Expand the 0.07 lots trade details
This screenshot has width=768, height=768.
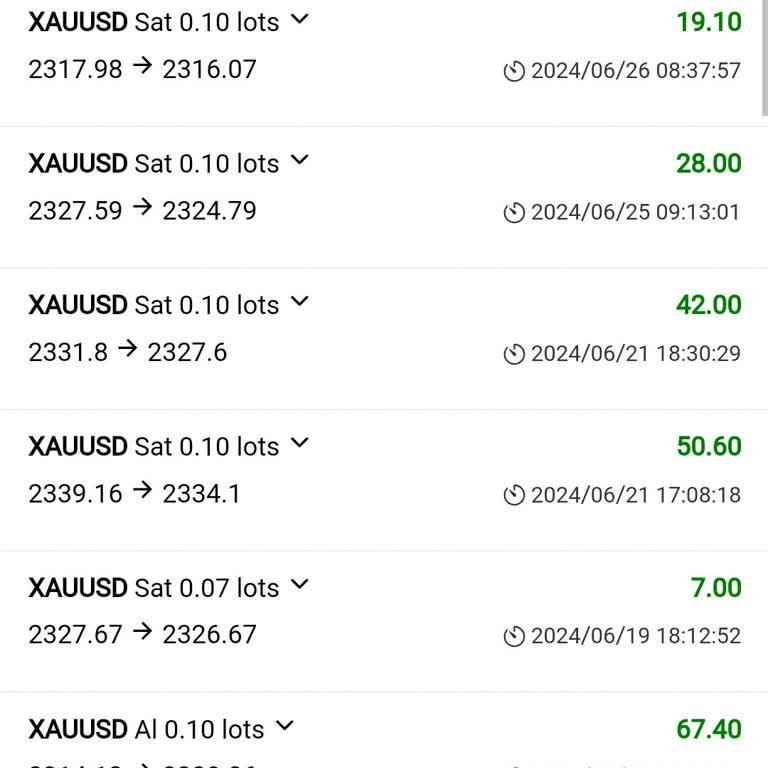[299, 585]
